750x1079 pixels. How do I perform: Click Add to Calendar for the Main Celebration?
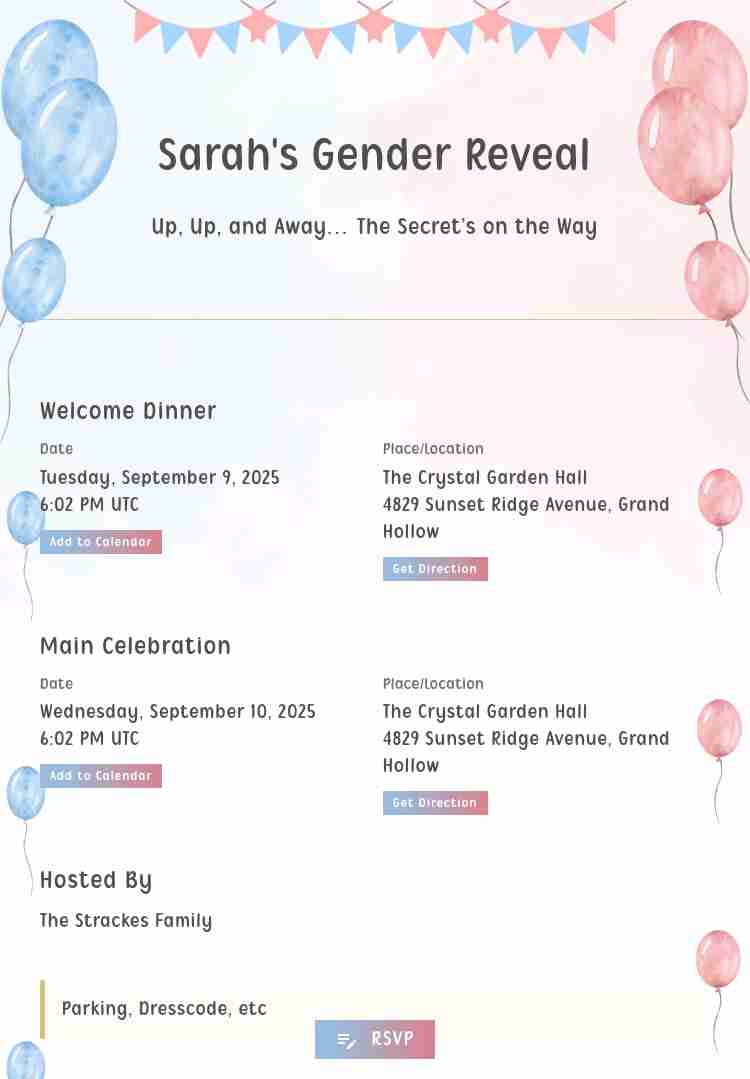(101, 775)
